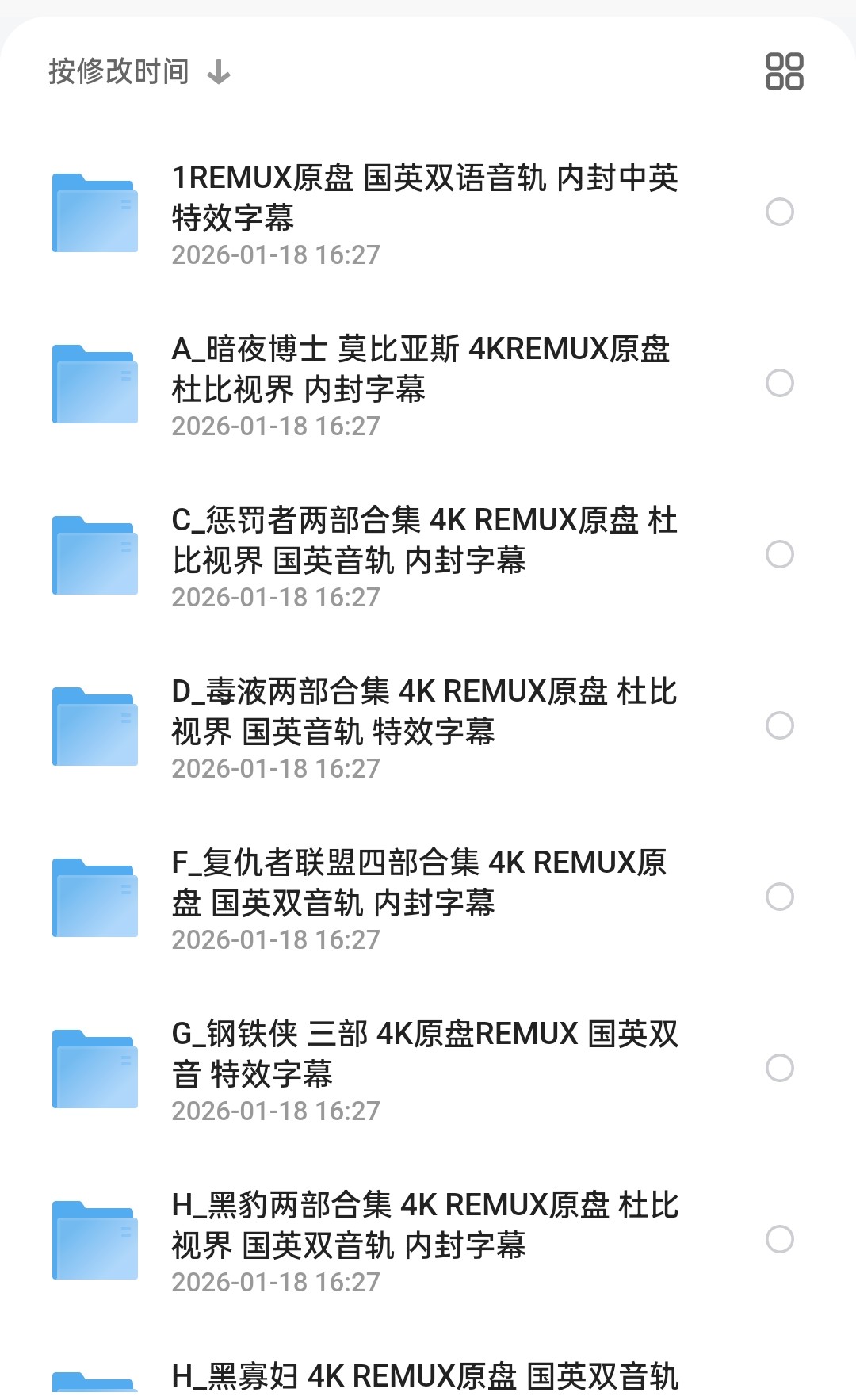Open the C_惩罚者两部合集 folder
Image resolution: width=856 pixels, height=1400 pixels.
click(424, 541)
